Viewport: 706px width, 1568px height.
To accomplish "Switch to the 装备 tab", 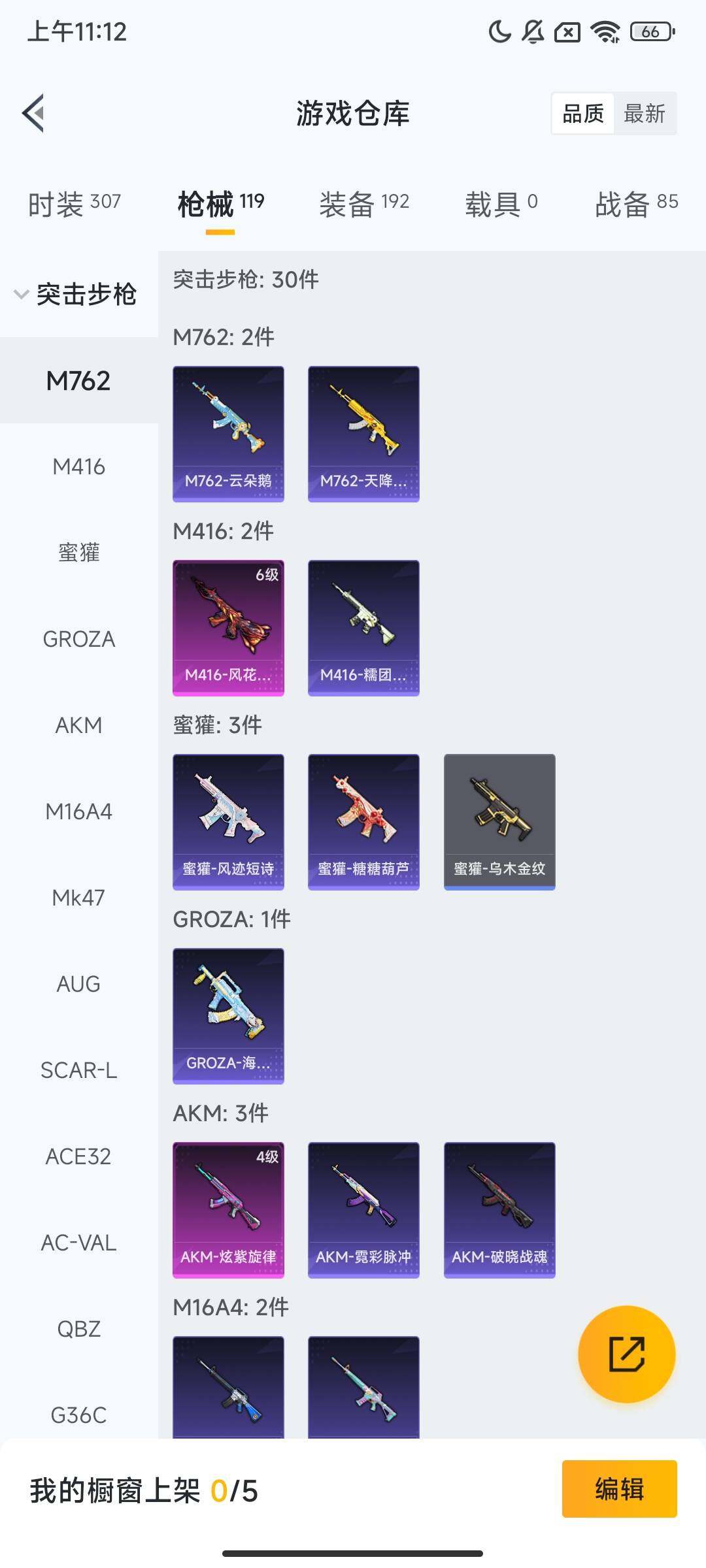I will tap(364, 204).
